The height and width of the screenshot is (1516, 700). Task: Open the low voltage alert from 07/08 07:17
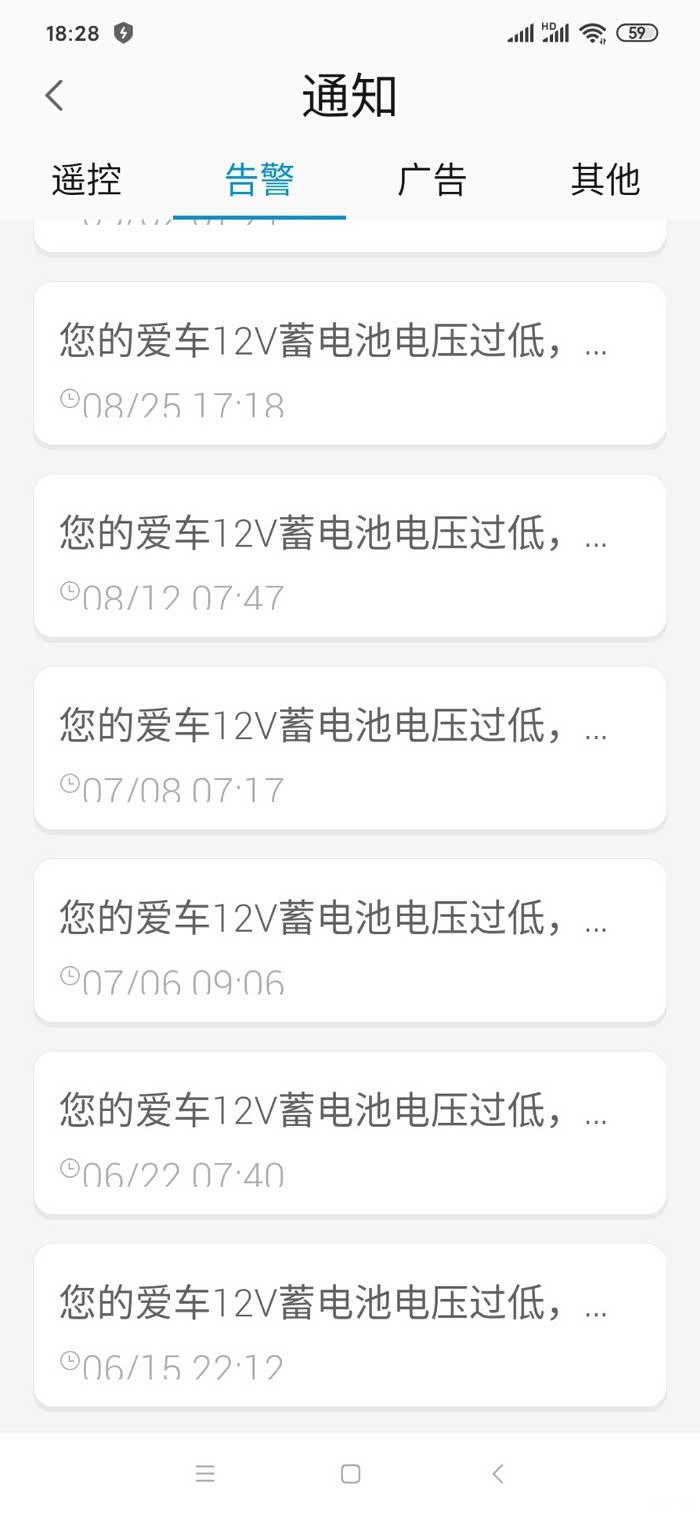(350, 748)
